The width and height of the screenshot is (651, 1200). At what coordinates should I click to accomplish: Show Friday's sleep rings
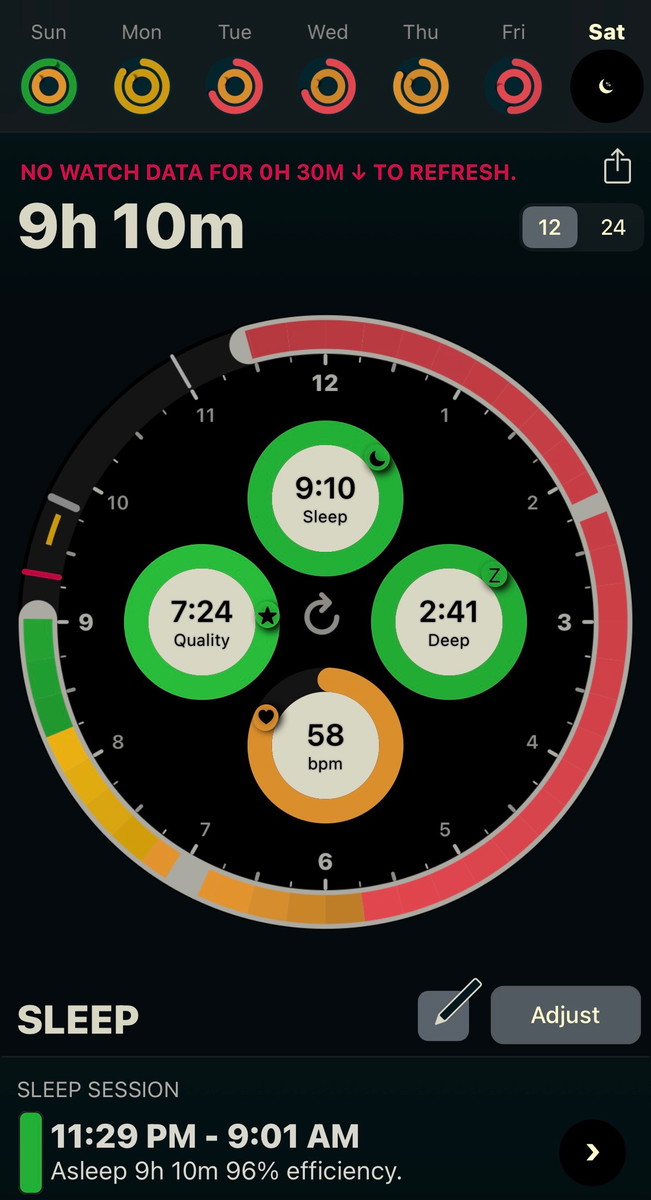tap(513, 87)
